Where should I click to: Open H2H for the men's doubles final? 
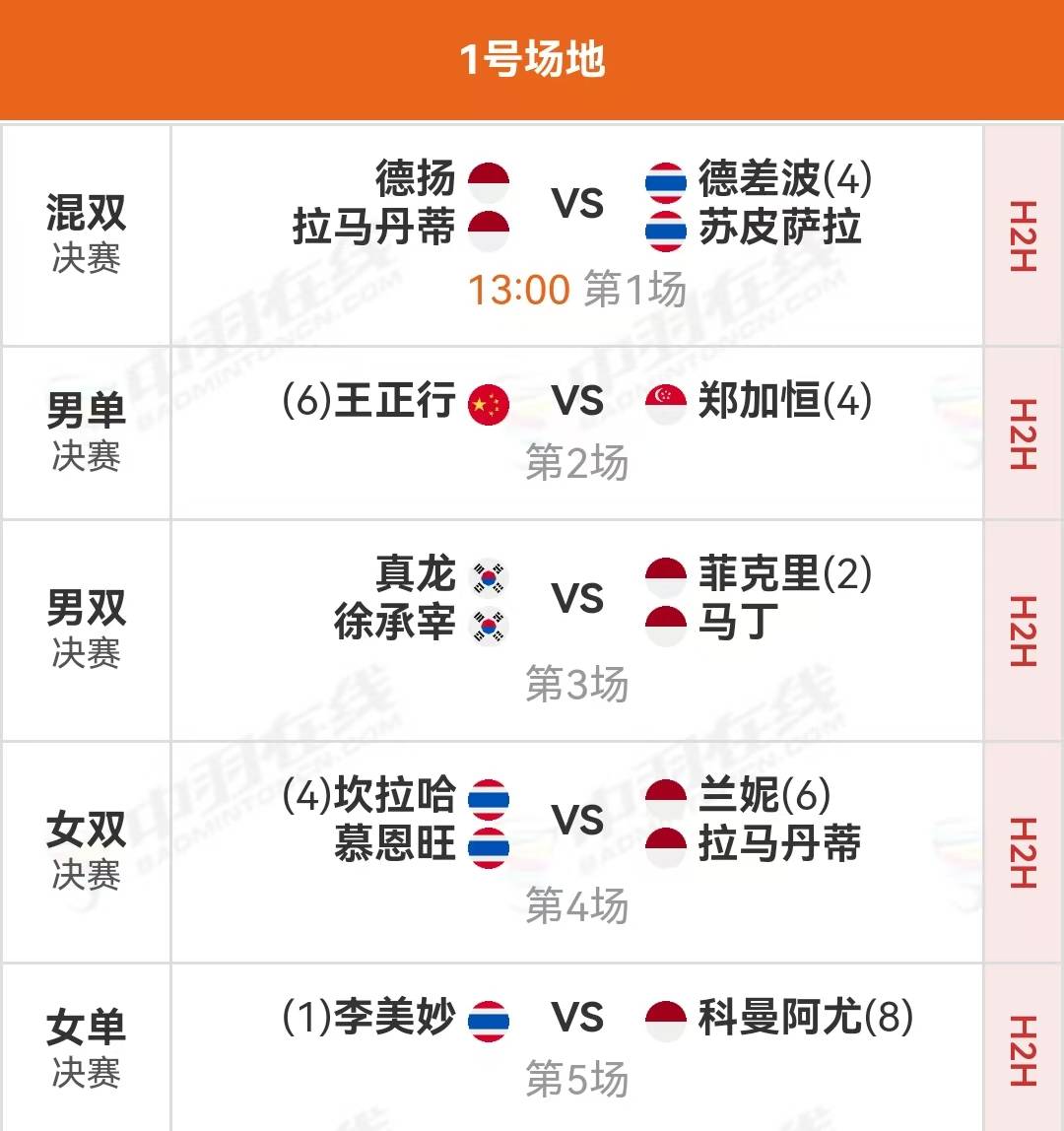(x=1024, y=632)
